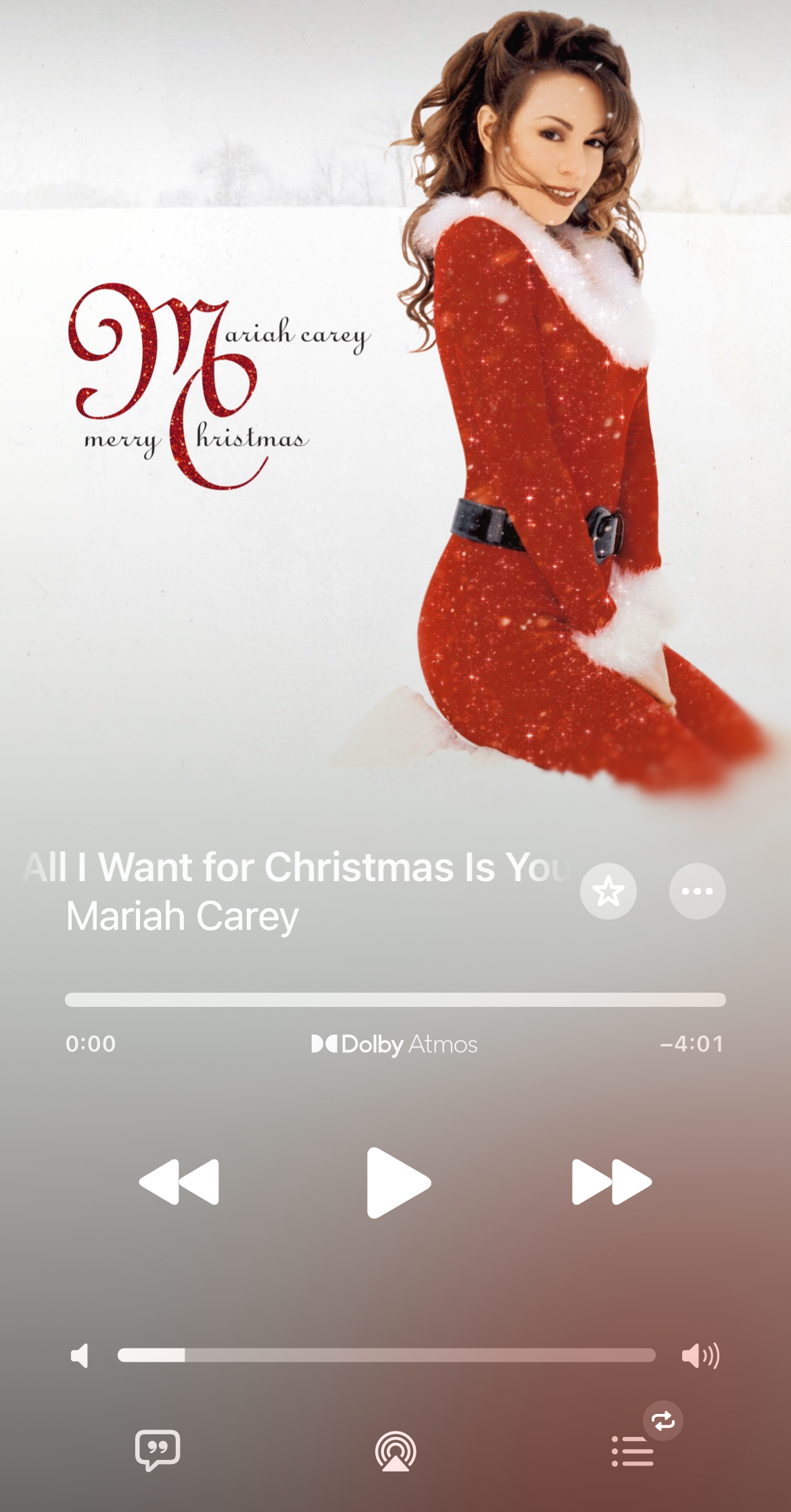This screenshot has width=791, height=1512.
Task: Open the Up Next queue list
Action: pyautogui.click(x=632, y=1451)
